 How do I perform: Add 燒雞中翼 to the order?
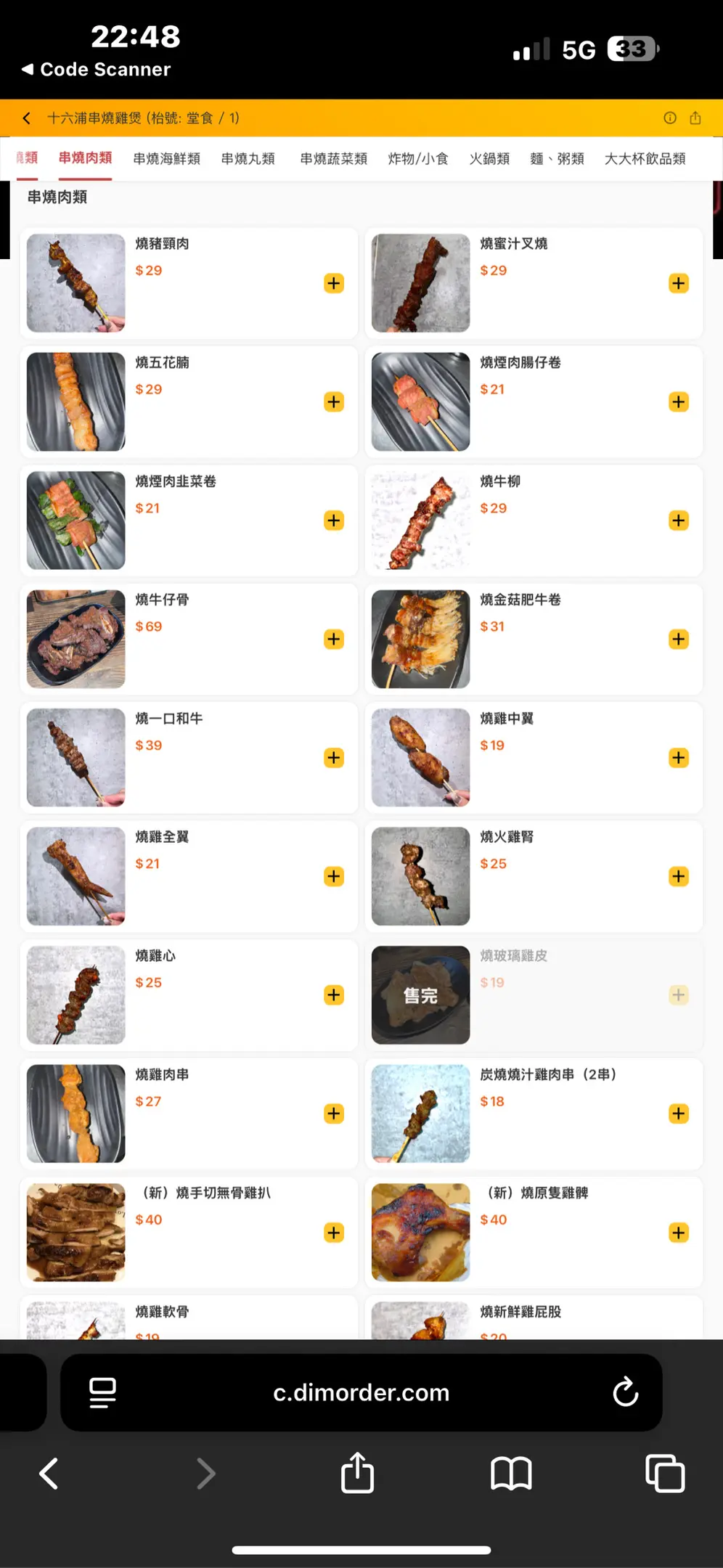[678, 758]
